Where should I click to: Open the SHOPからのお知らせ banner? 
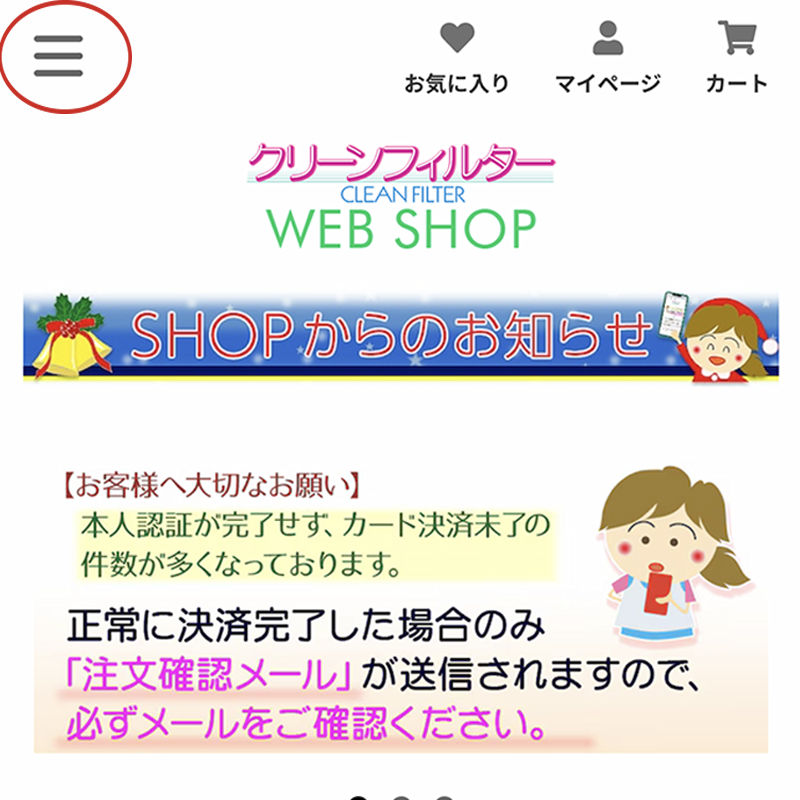[x=400, y=336]
